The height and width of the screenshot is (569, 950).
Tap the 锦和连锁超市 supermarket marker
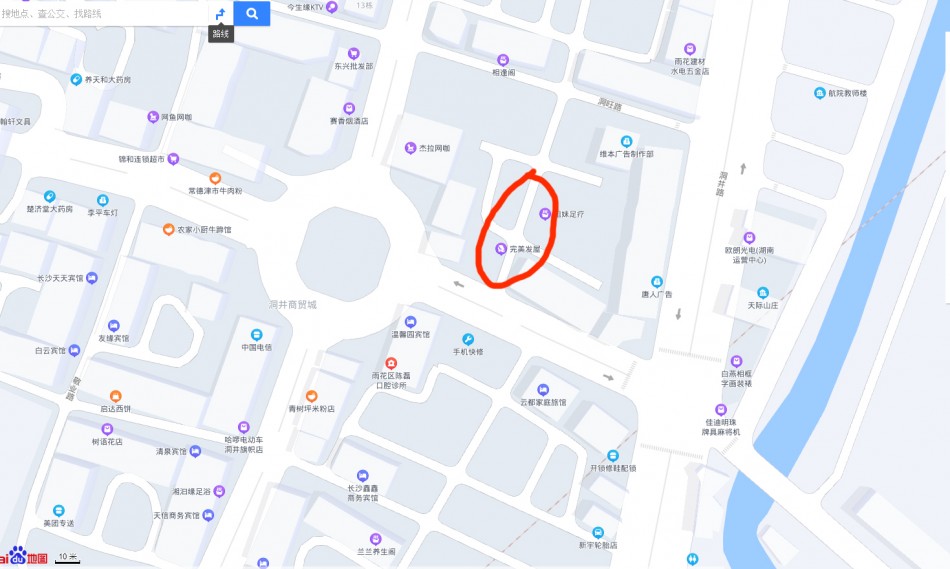coord(173,158)
